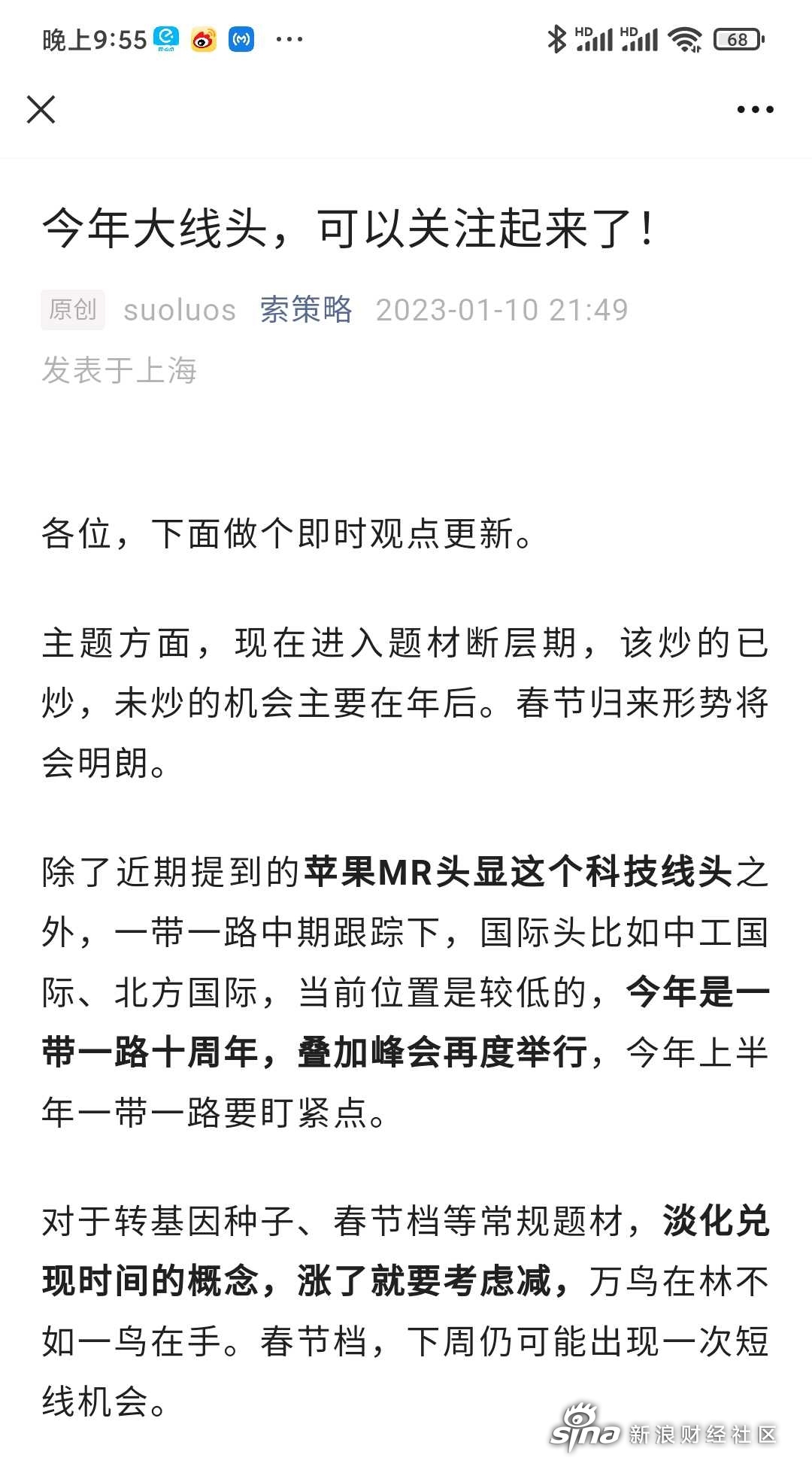Open the three-dot more options menu
Screen dimensions: 812x1482
[x=755, y=110]
